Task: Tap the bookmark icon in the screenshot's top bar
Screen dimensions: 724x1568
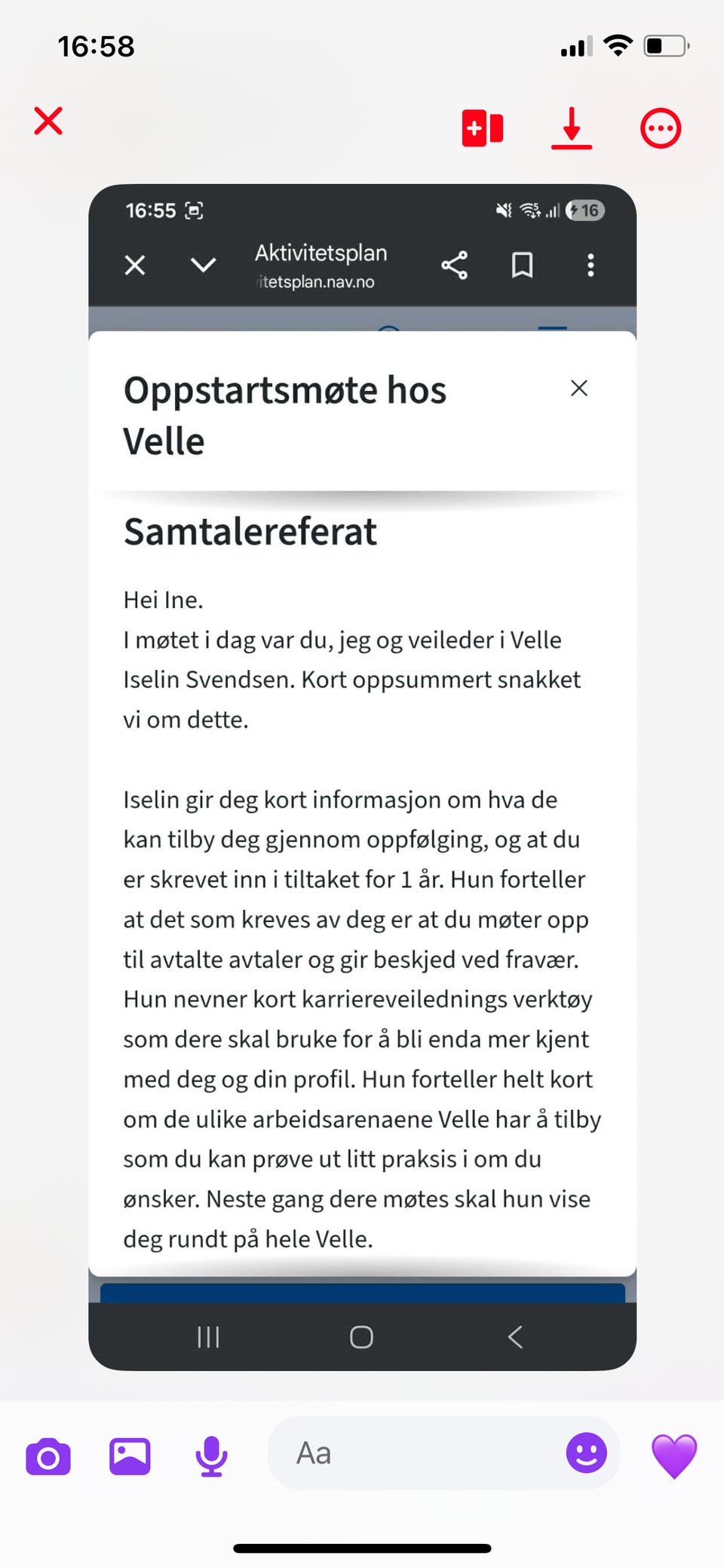Action: click(x=522, y=265)
